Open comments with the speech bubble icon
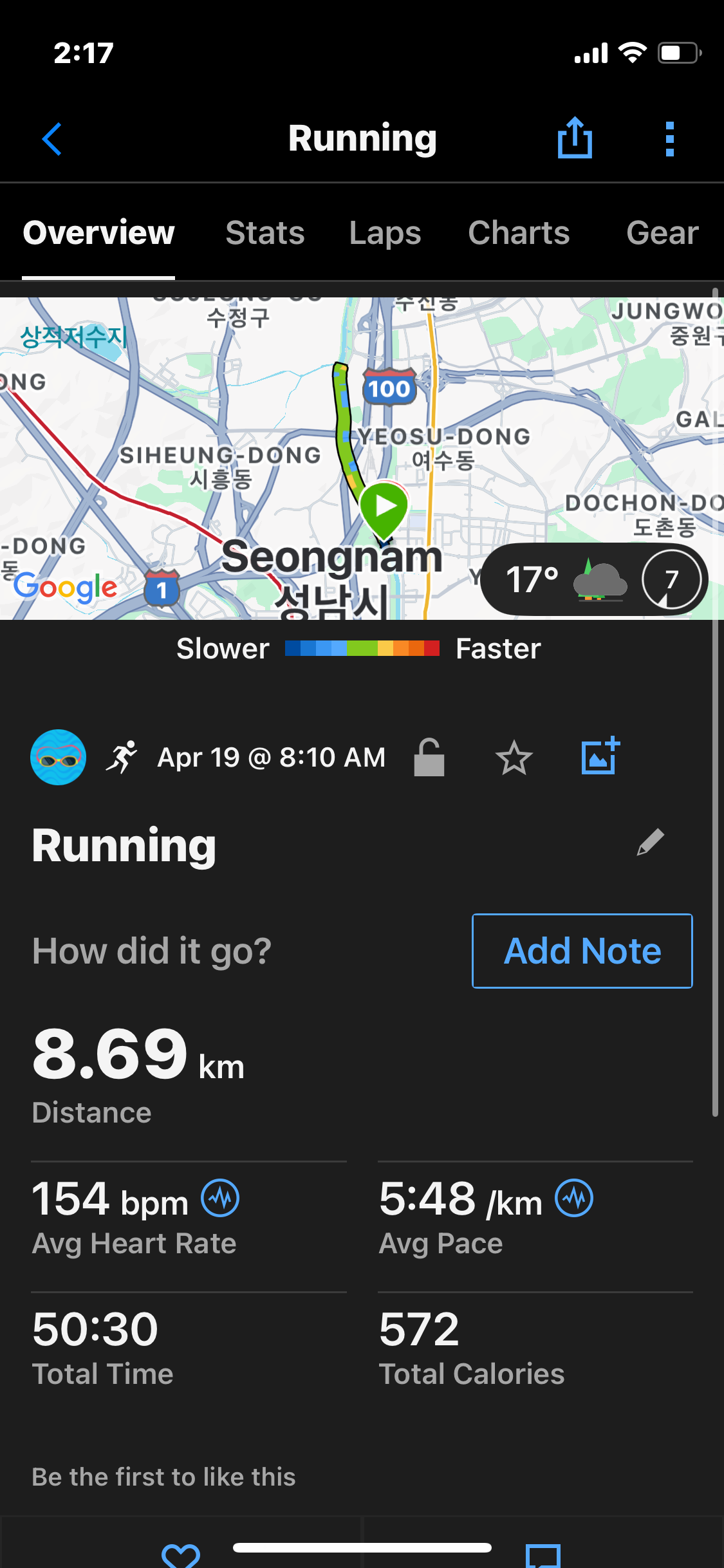The height and width of the screenshot is (1568, 724). coord(543,1556)
